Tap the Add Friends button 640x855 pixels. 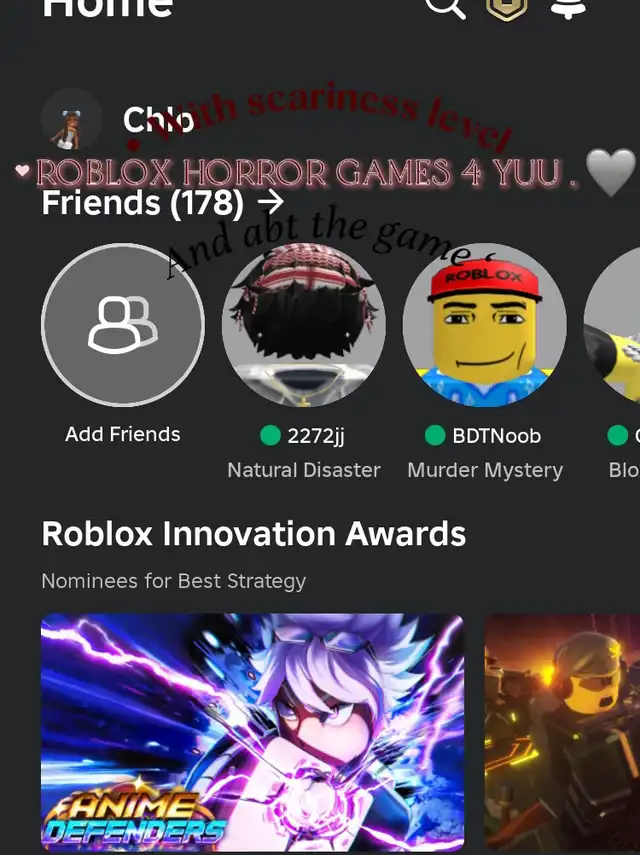[x=123, y=325]
